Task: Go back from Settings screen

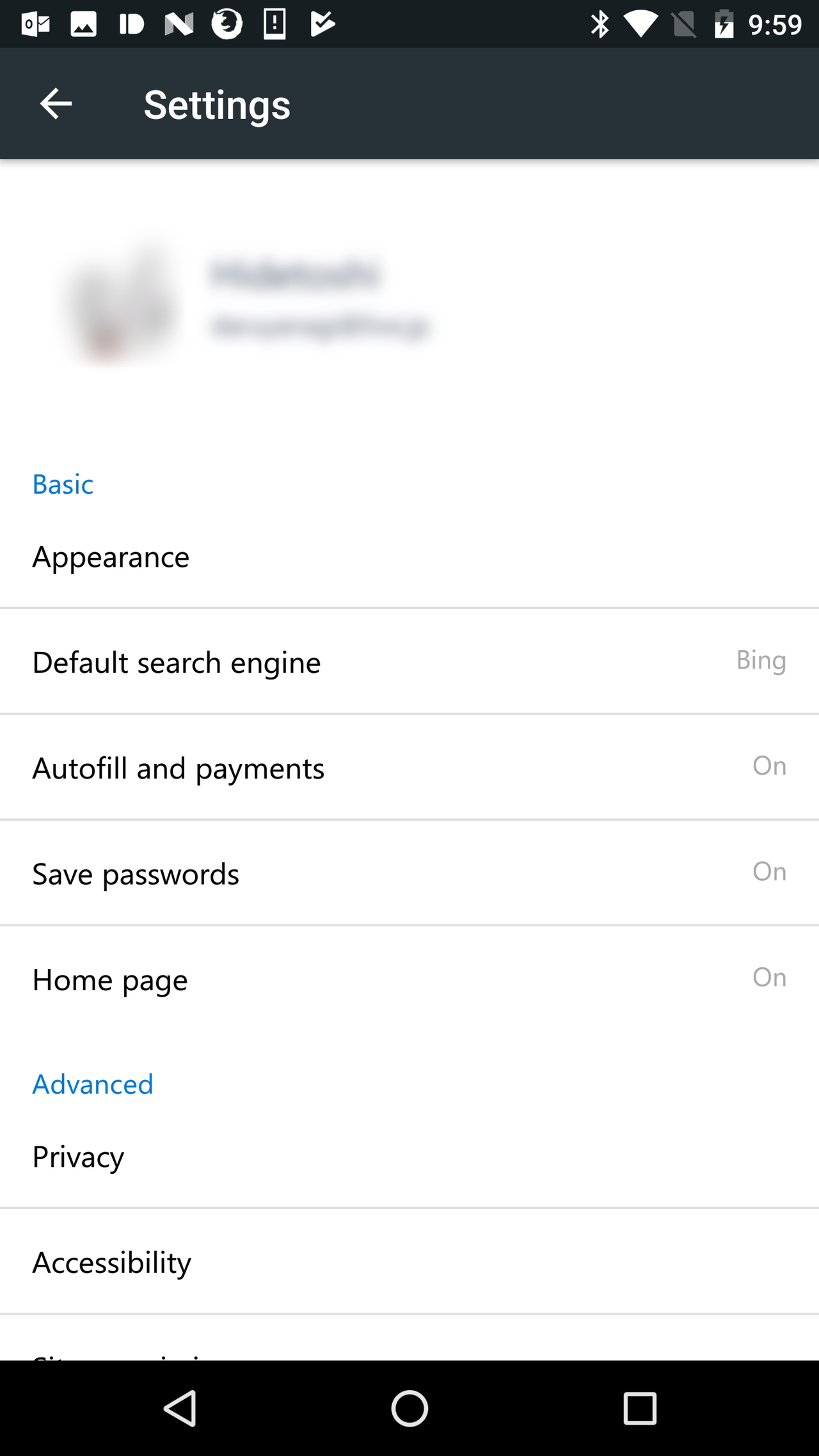Action: (56, 104)
